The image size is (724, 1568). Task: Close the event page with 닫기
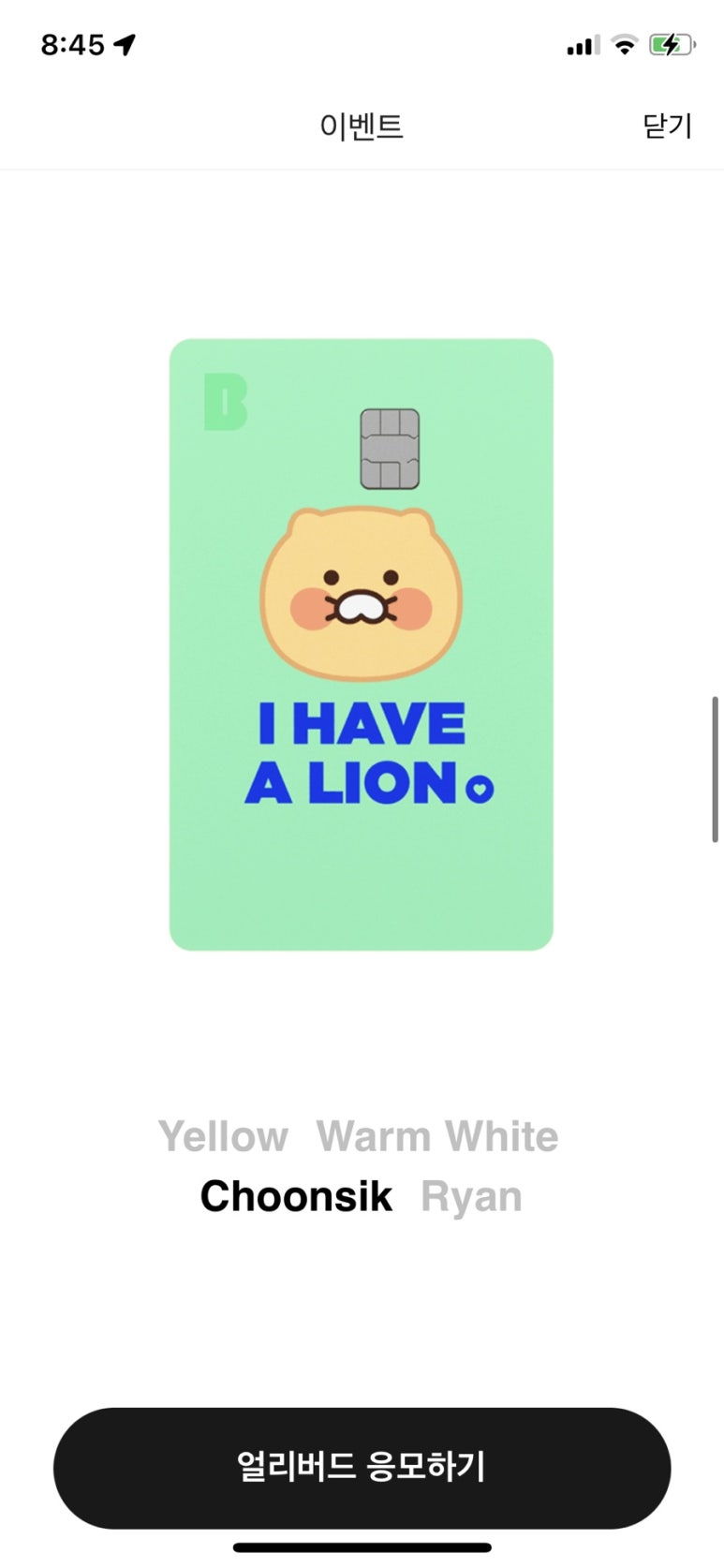coord(666,126)
